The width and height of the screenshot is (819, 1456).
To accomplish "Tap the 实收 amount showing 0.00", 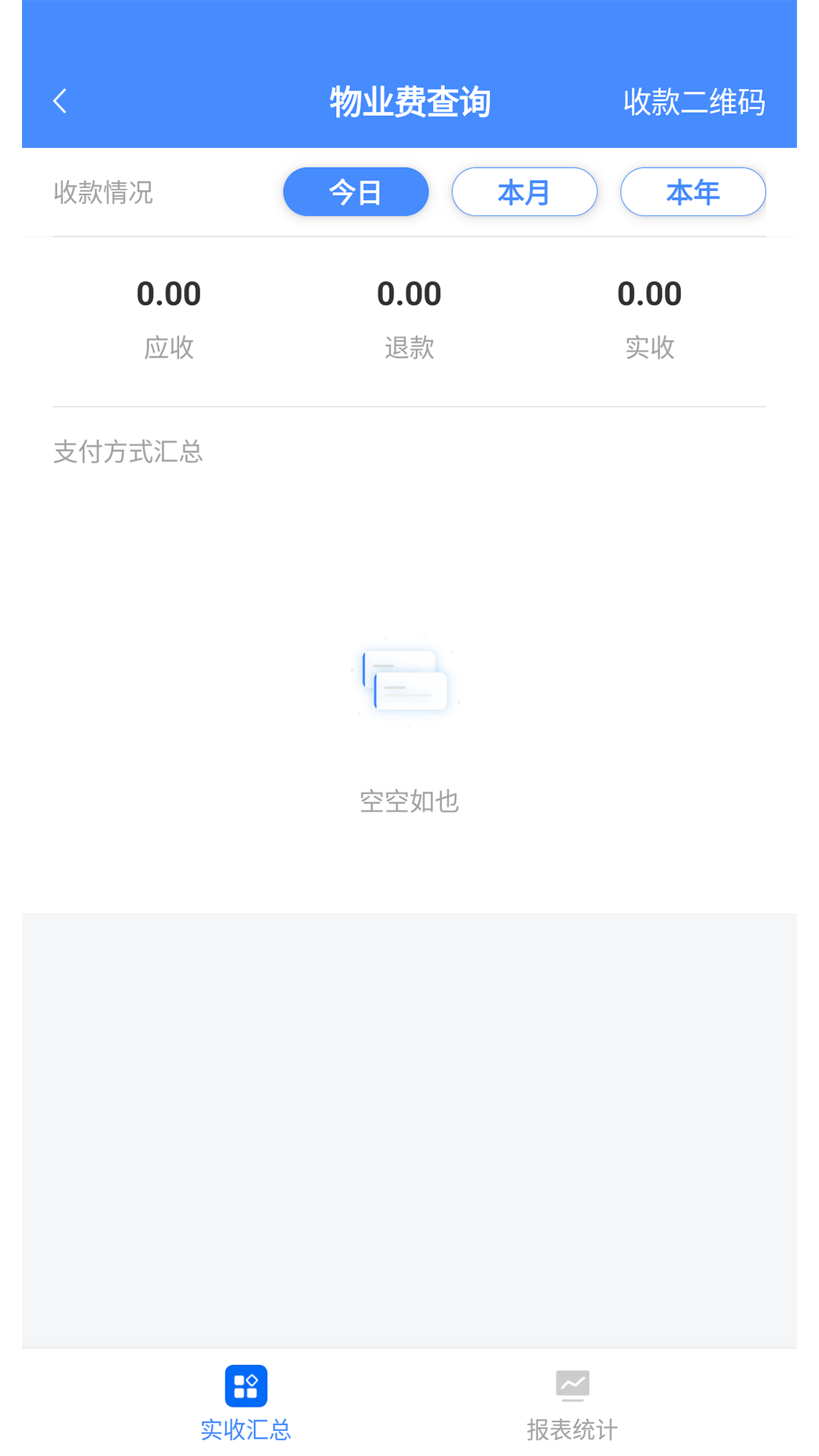I will click(x=649, y=293).
